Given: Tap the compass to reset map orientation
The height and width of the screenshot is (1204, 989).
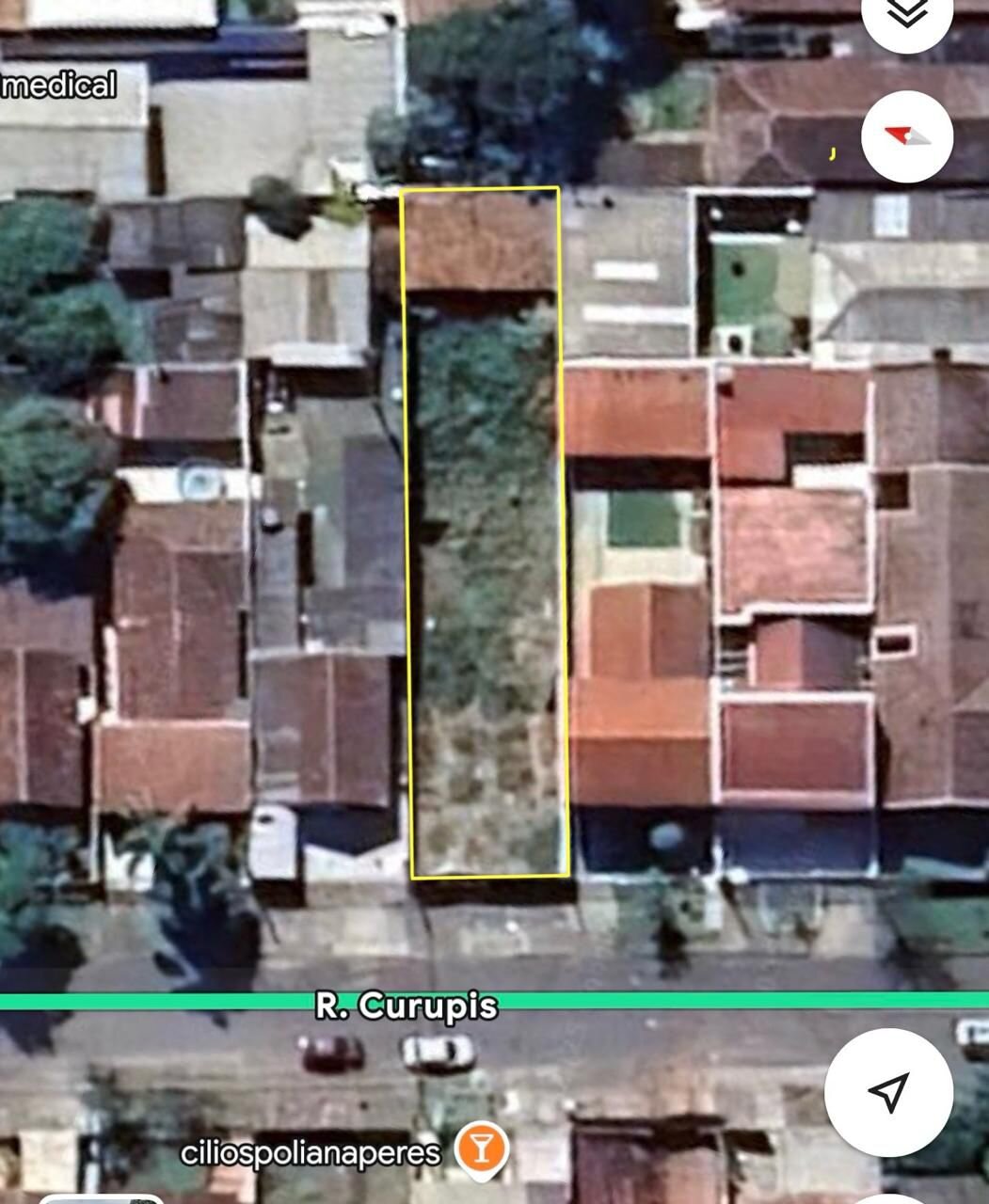Looking at the screenshot, I should pos(907,137).
